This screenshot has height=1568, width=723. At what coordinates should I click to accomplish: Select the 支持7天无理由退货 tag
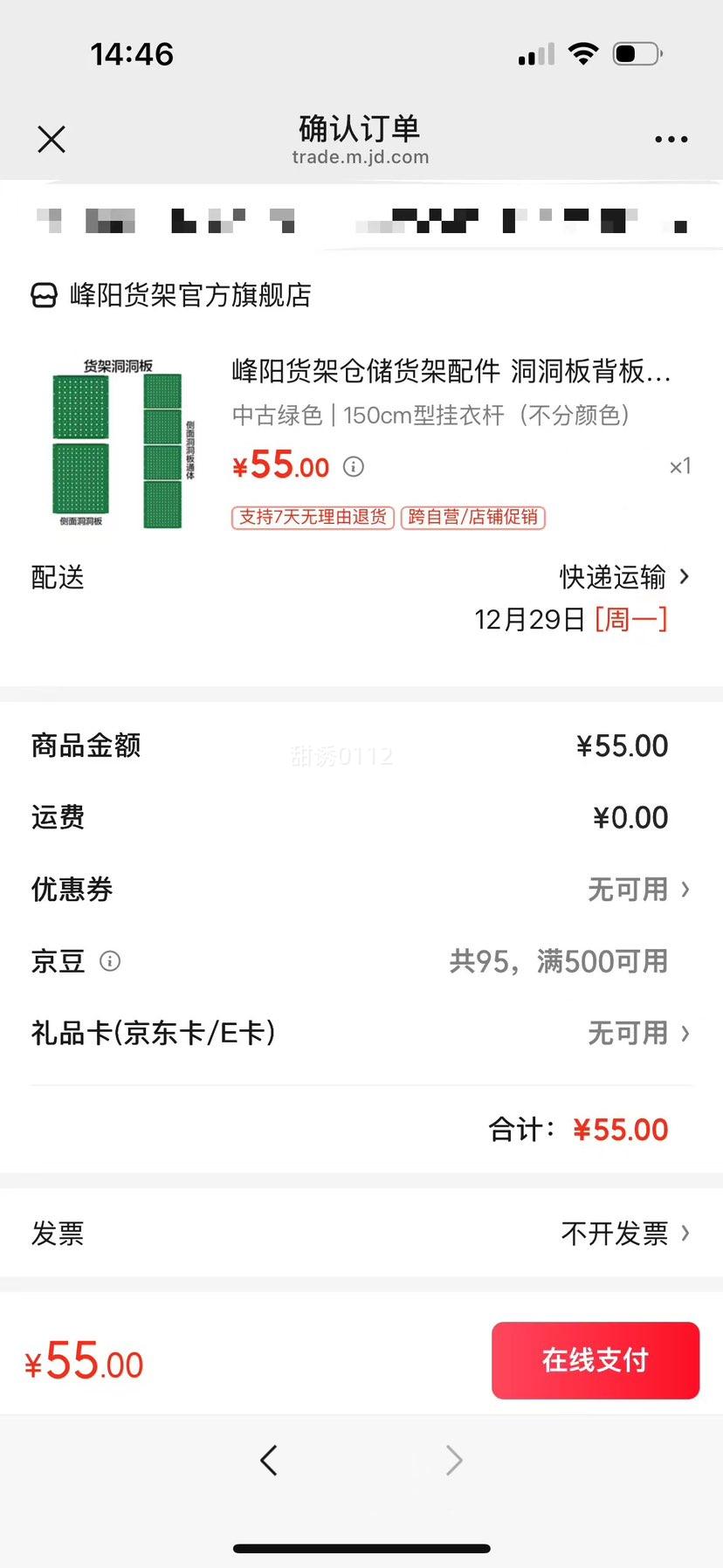[x=312, y=518]
